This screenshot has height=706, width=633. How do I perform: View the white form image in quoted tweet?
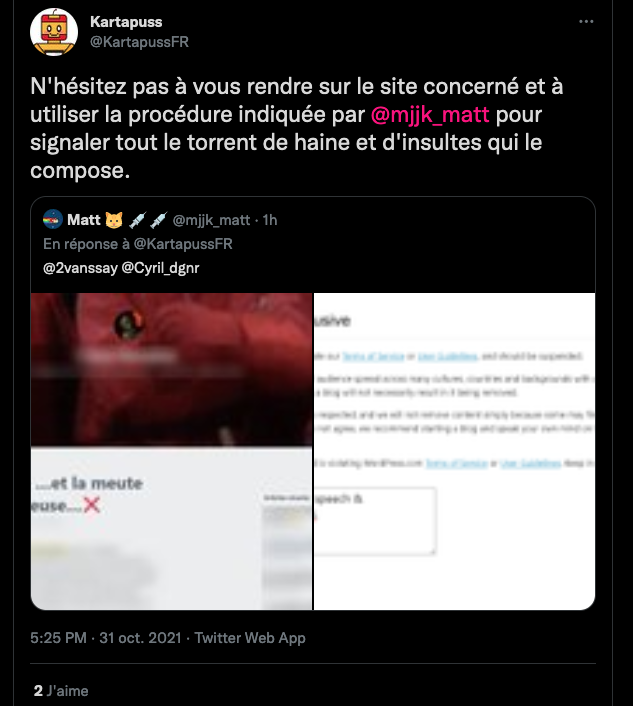[x=455, y=450]
